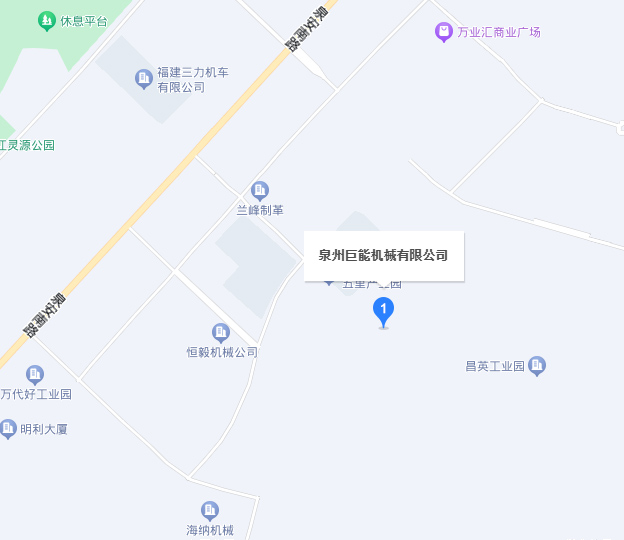This screenshot has height=540, width=624.
Task: Select the 昌英工业园 place marker
Action: [x=537, y=366]
